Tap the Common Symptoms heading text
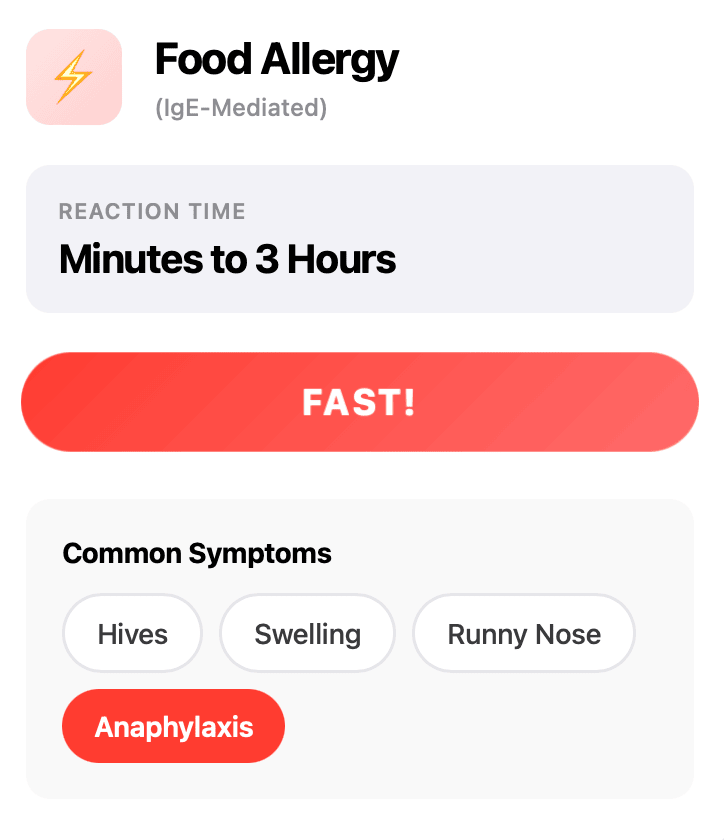This screenshot has height=840, width=724. click(x=197, y=553)
